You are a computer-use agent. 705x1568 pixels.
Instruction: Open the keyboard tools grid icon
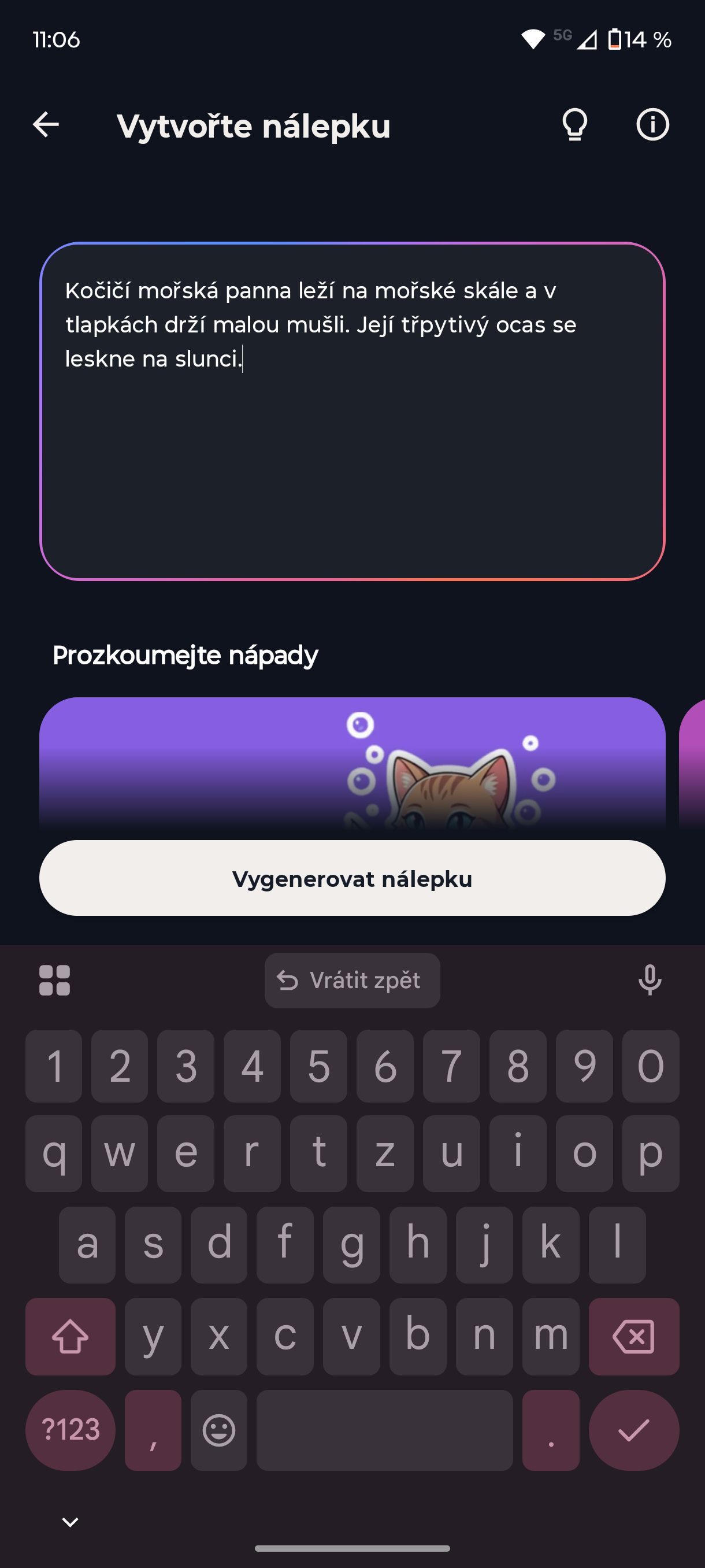(55, 981)
